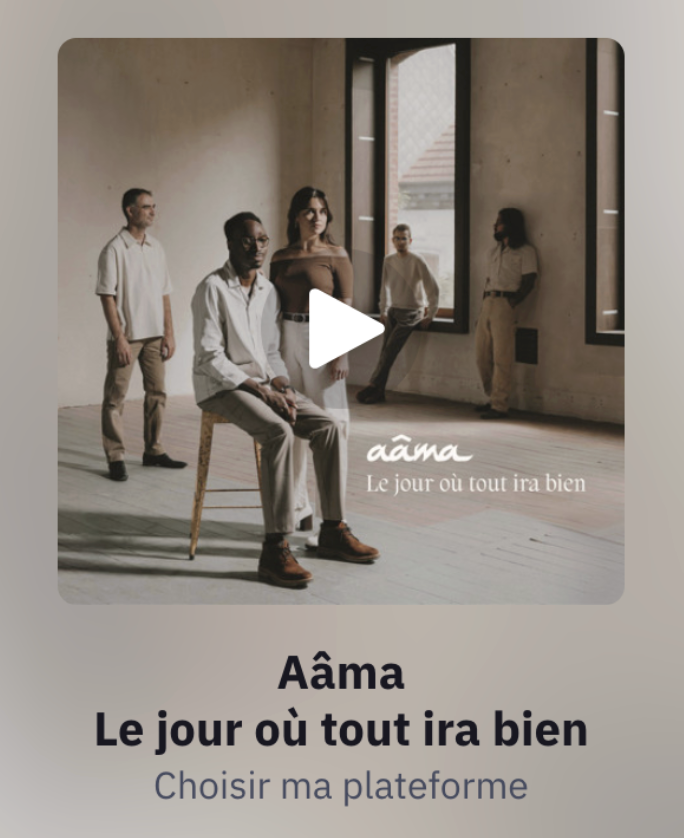Play the Aâma track preview
This screenshot has height=838, width=684.
pos(341,329)
